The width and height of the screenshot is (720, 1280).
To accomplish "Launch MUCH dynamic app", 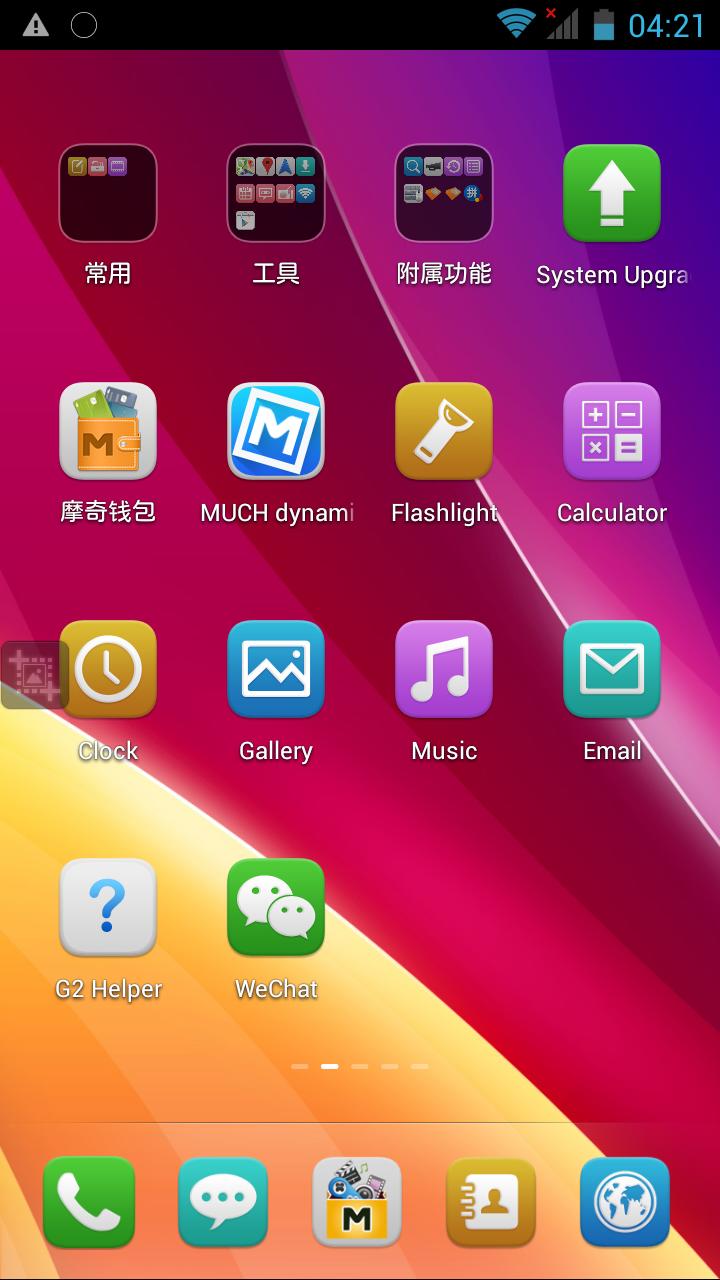I will point(276,432).
